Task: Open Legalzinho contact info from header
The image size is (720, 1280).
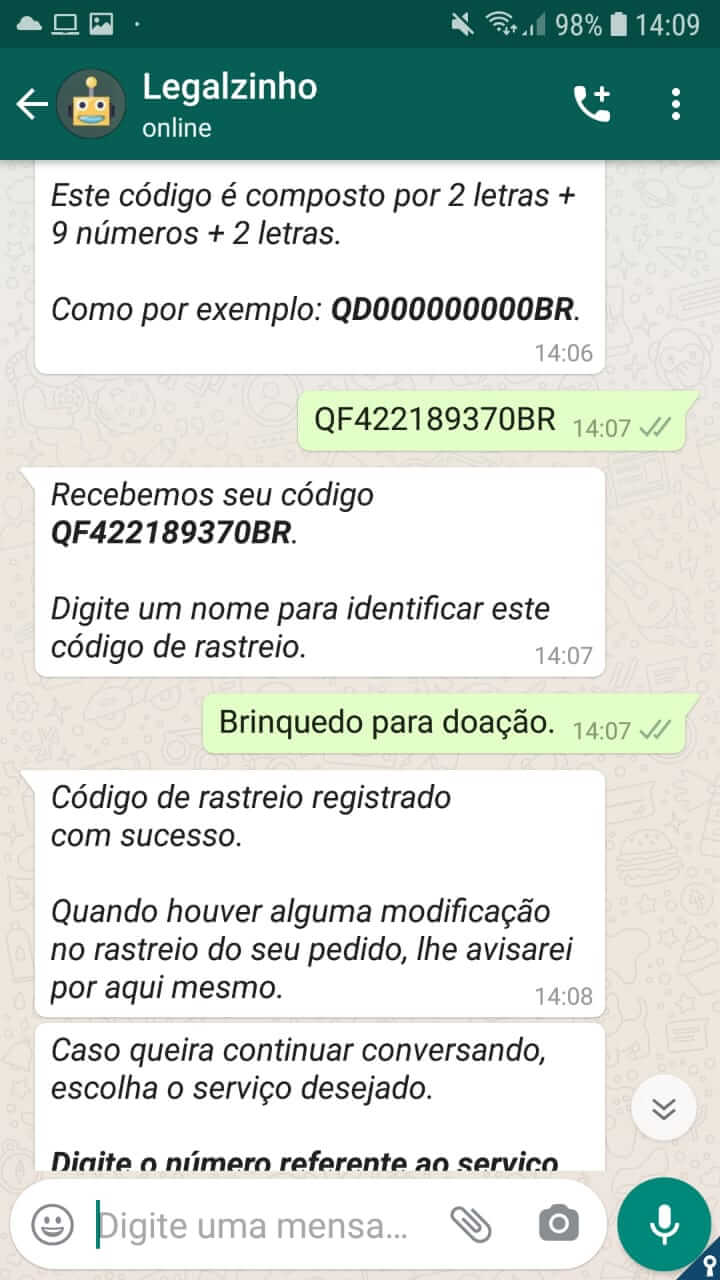Action: coord(229,104)
